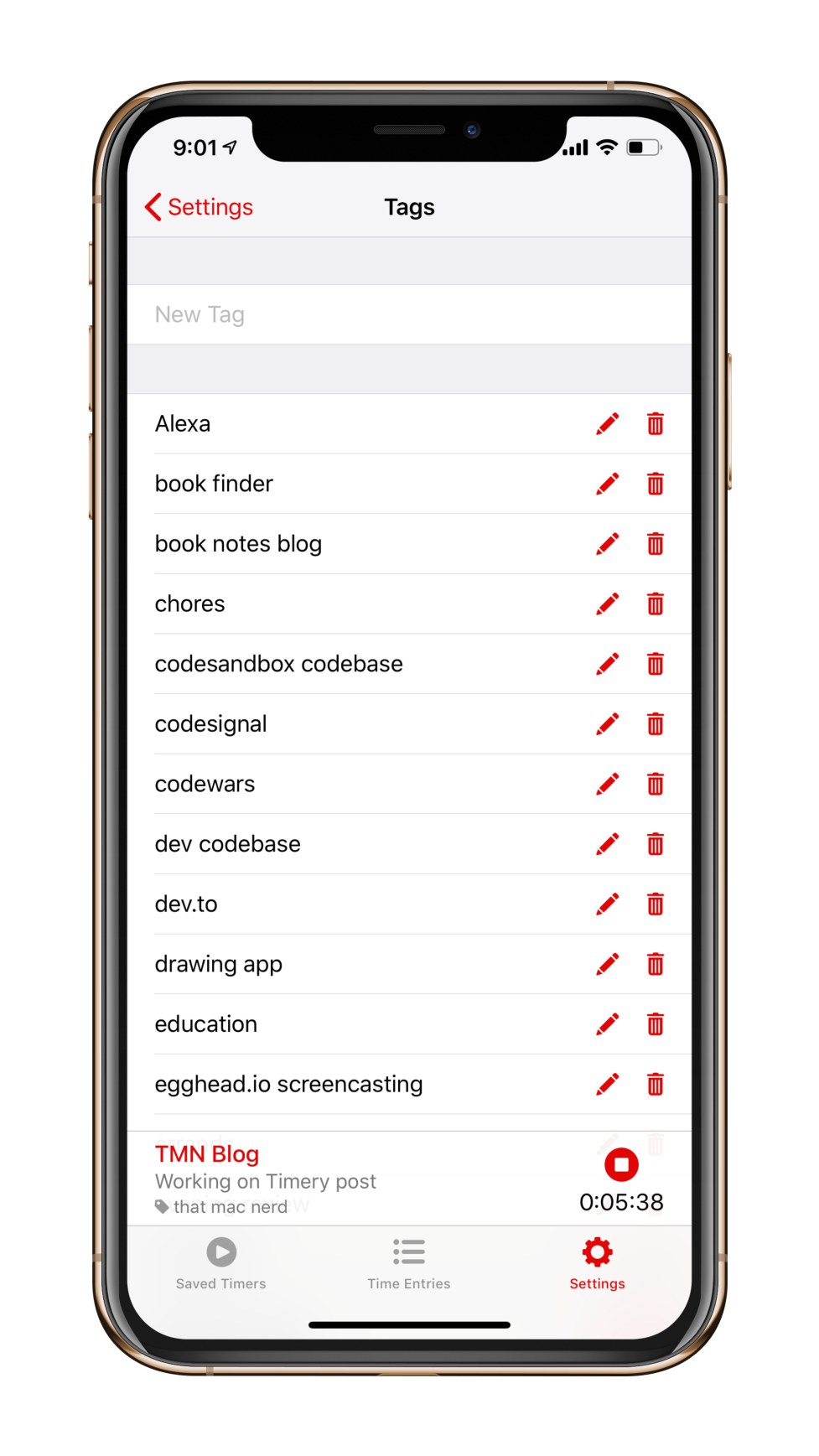The width and height of the screenshot is (819, 1456).
Task: Go back to Settings
Action: tap(199, 207)
